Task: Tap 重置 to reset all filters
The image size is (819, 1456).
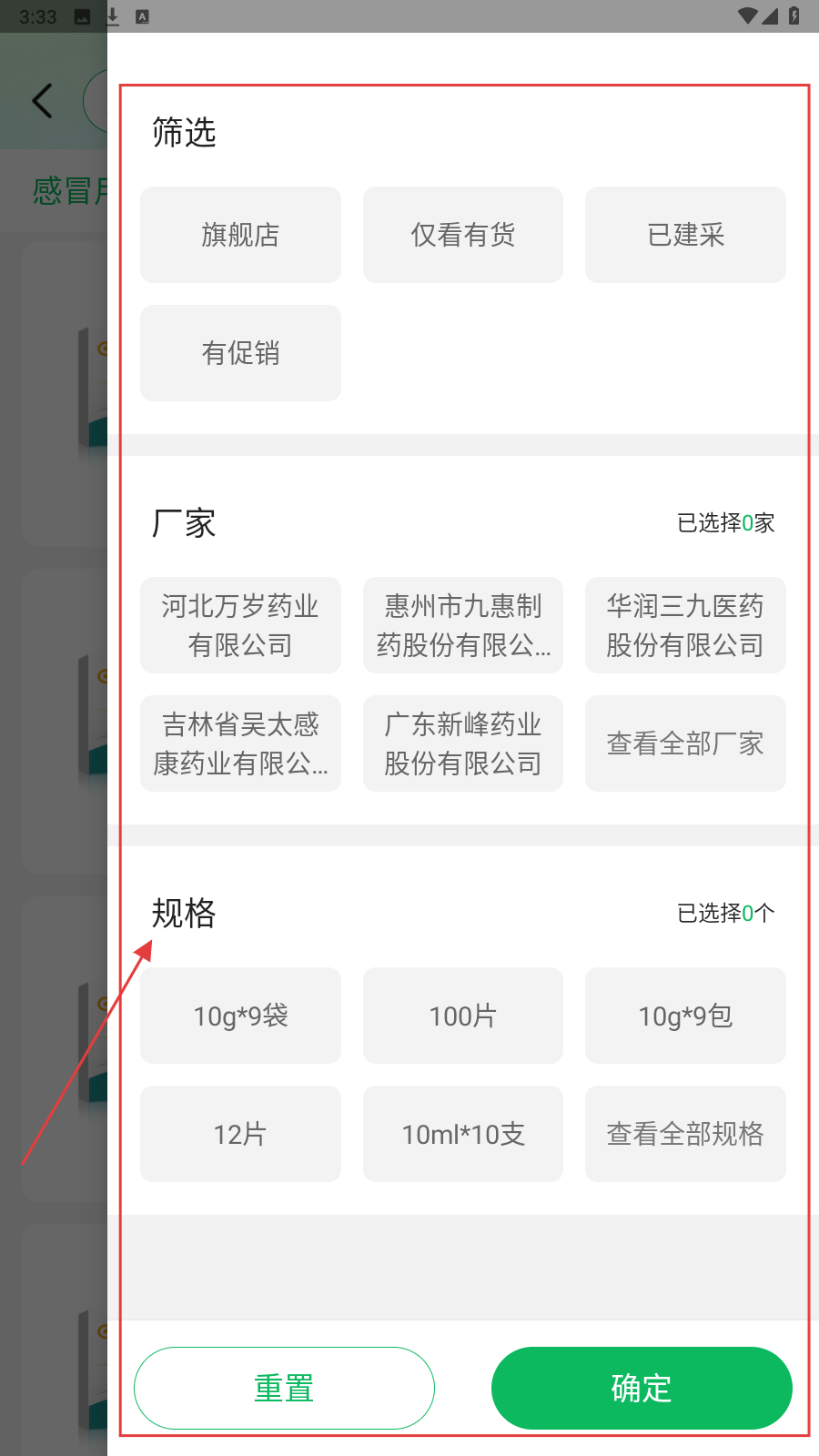Action: 284,1388
